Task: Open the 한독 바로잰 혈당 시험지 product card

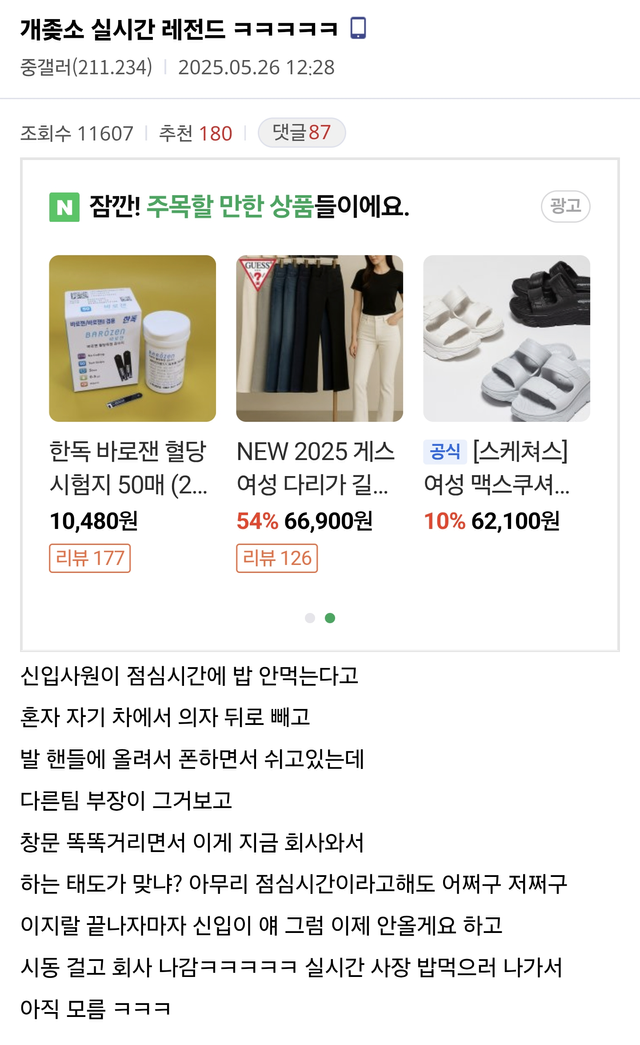Action: [132, 338]
